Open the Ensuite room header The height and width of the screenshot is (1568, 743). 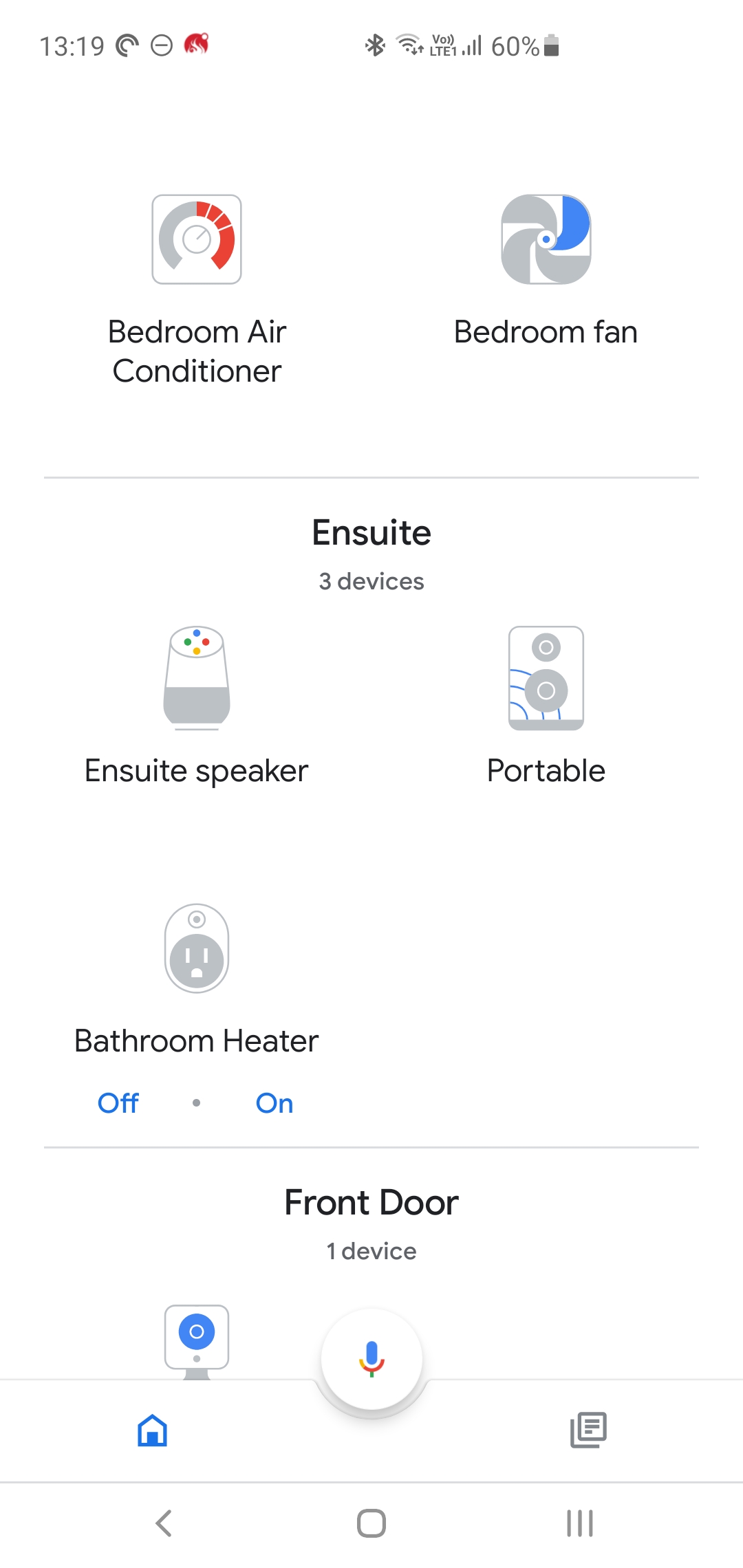click(371, 532)
